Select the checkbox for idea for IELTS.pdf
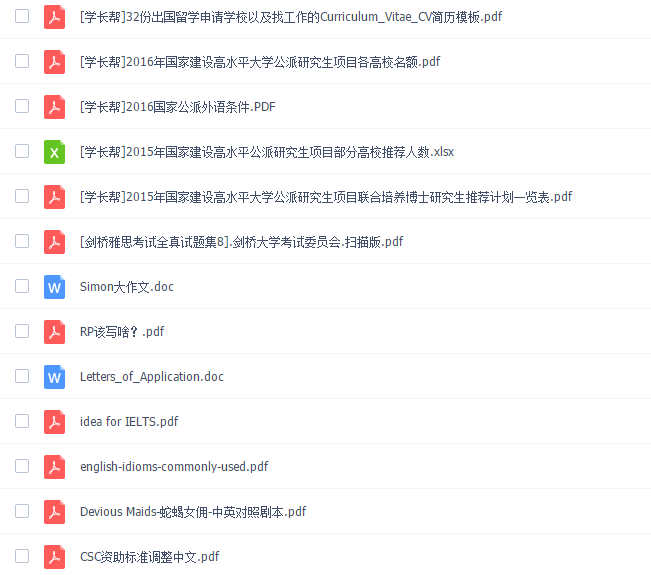 click(x=22, y=421)
